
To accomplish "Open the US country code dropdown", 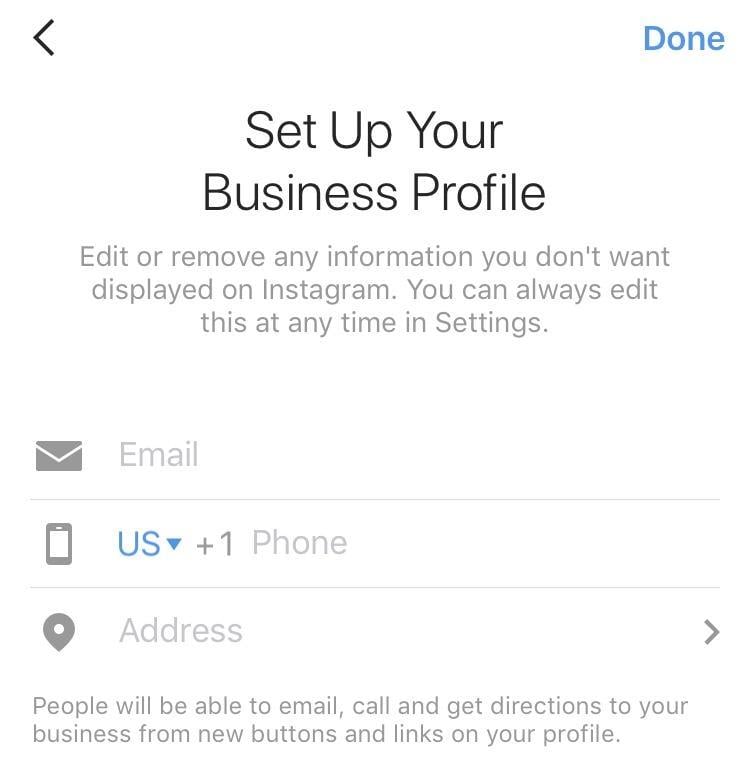I will (x=149, y=543).
